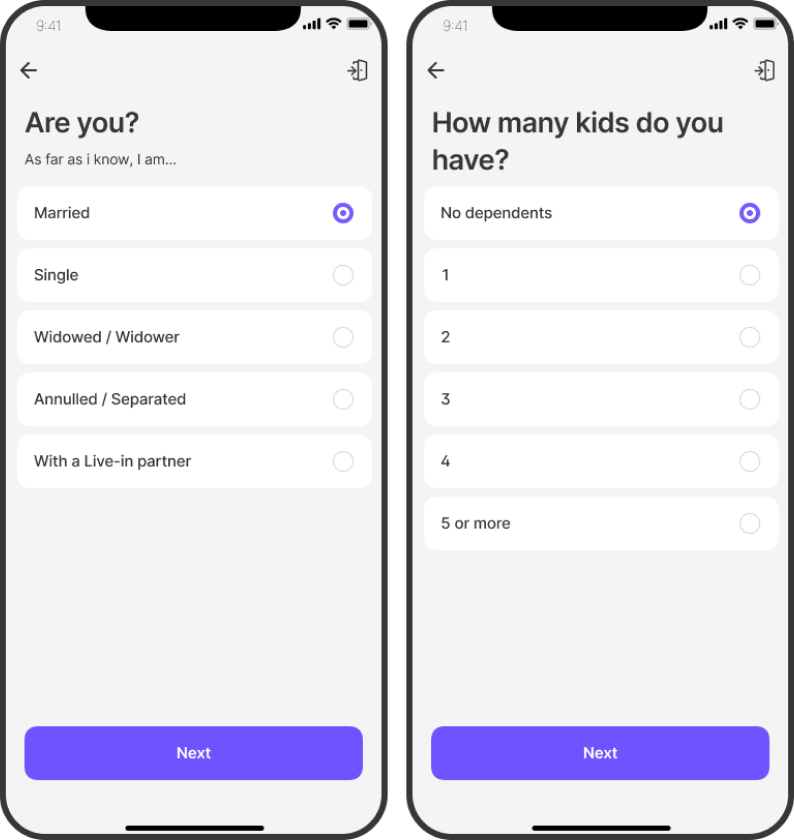
Task: Pick the Annulled / Separated option
Action: 195,399
